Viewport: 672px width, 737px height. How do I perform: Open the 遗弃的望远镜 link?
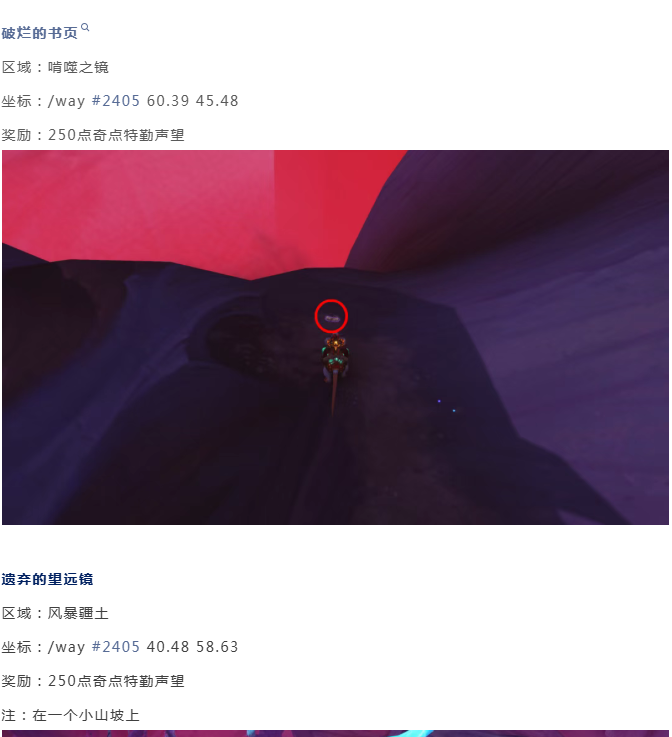point(47,580)
